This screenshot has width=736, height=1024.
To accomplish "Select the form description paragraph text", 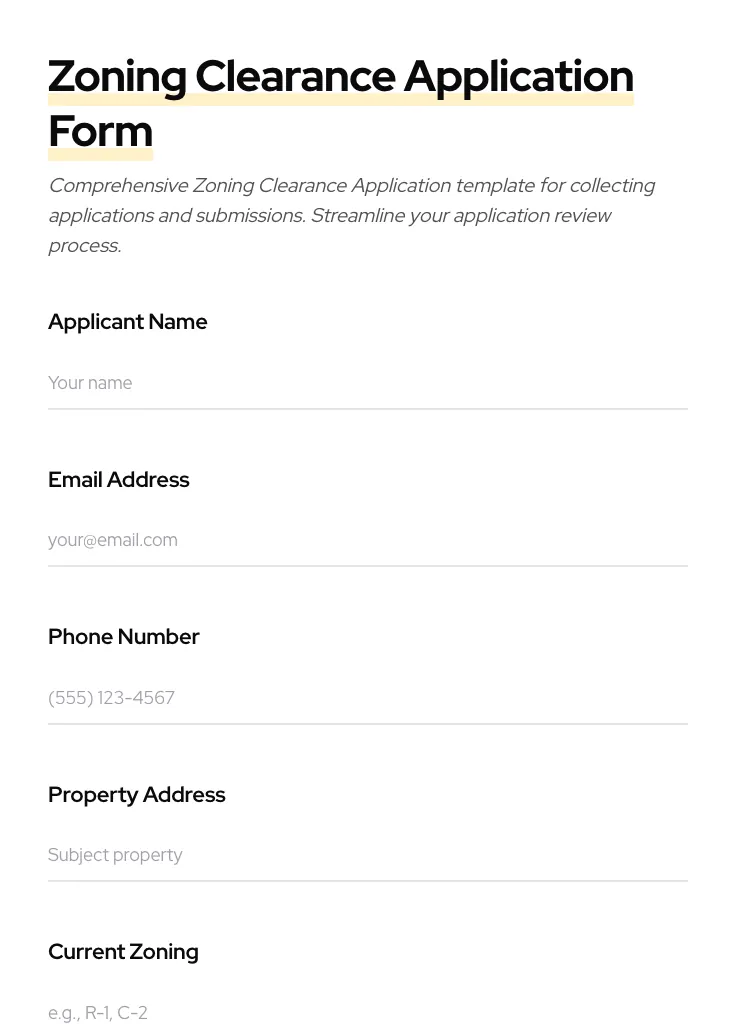I will pos(350,215).
